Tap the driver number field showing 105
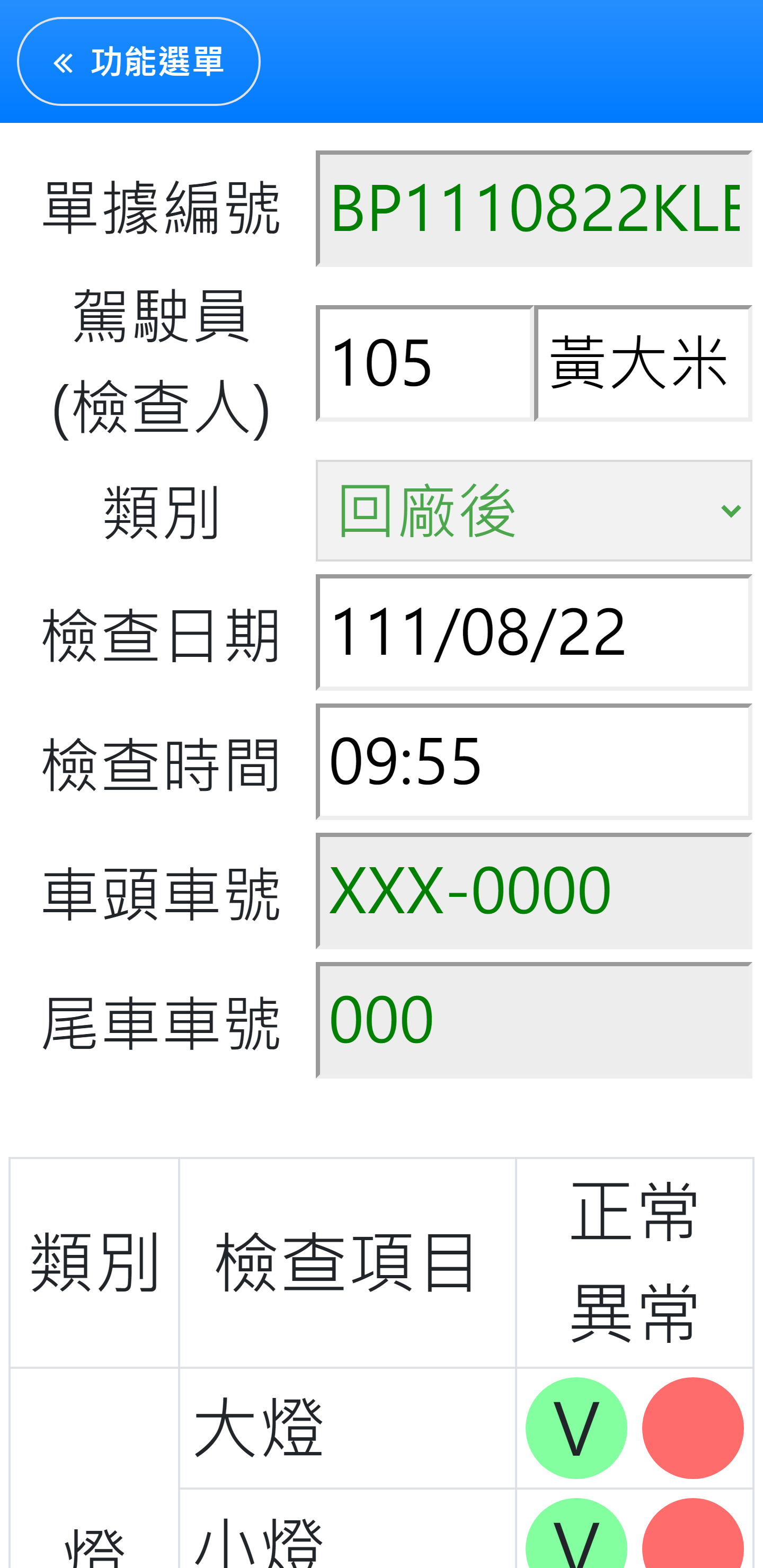 pos(424,363)
